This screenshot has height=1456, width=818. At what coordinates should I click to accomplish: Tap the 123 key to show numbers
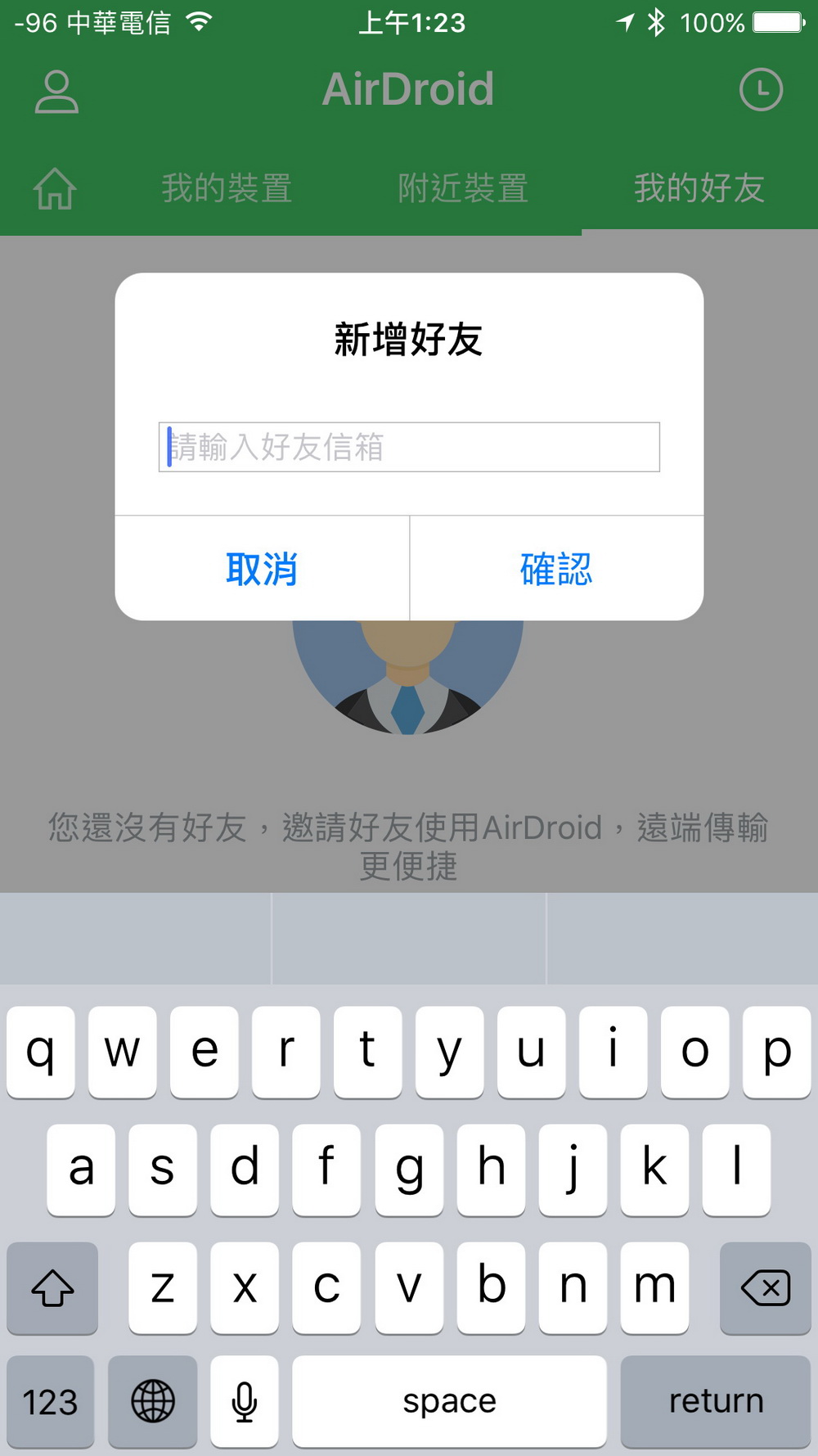51,1401
